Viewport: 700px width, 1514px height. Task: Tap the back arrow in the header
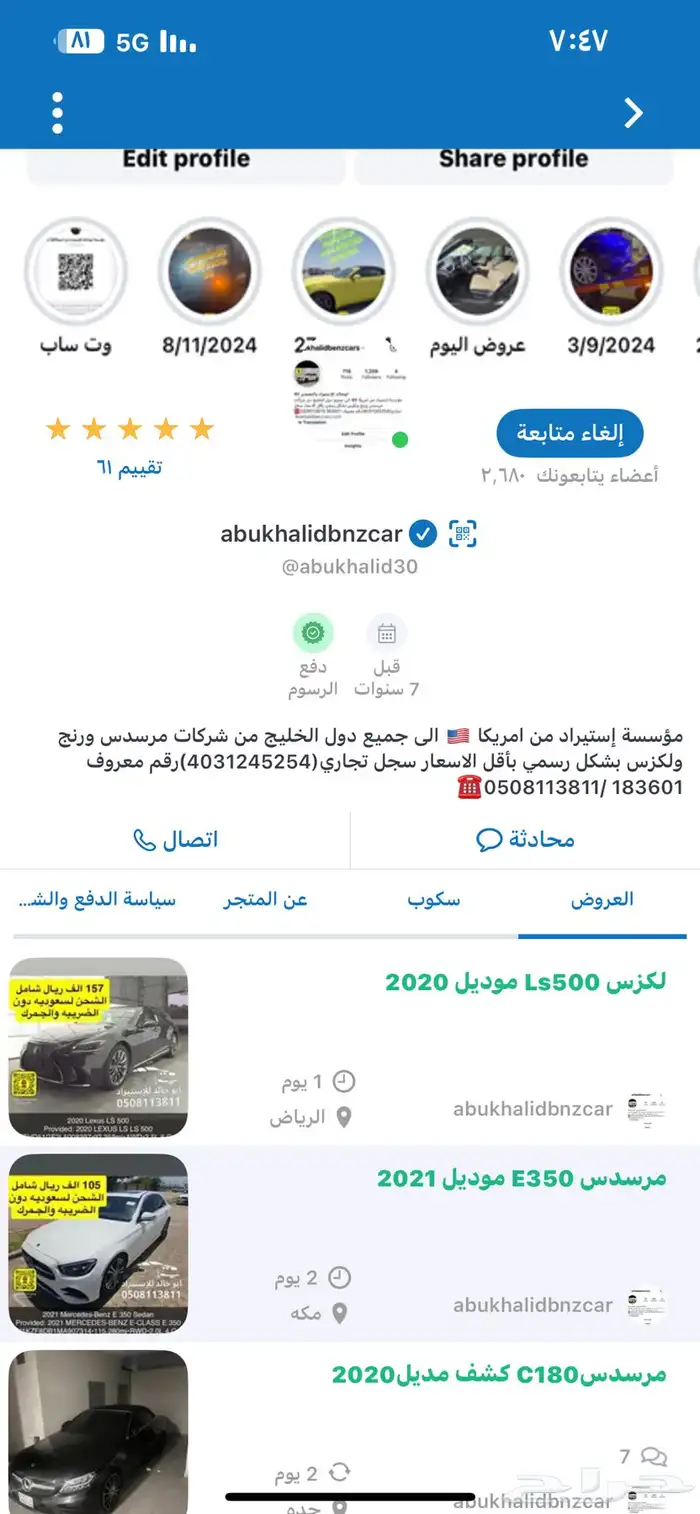pos(633,113)
